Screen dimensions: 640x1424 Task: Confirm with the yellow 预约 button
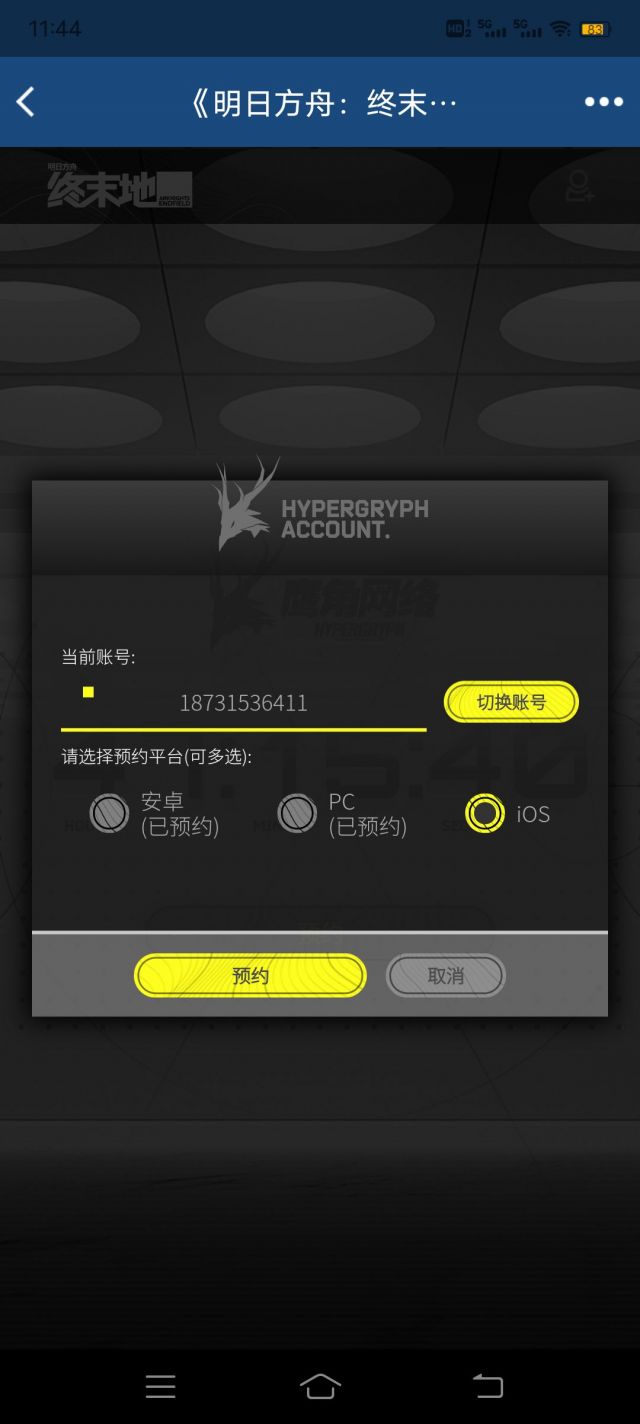[250, 975]
